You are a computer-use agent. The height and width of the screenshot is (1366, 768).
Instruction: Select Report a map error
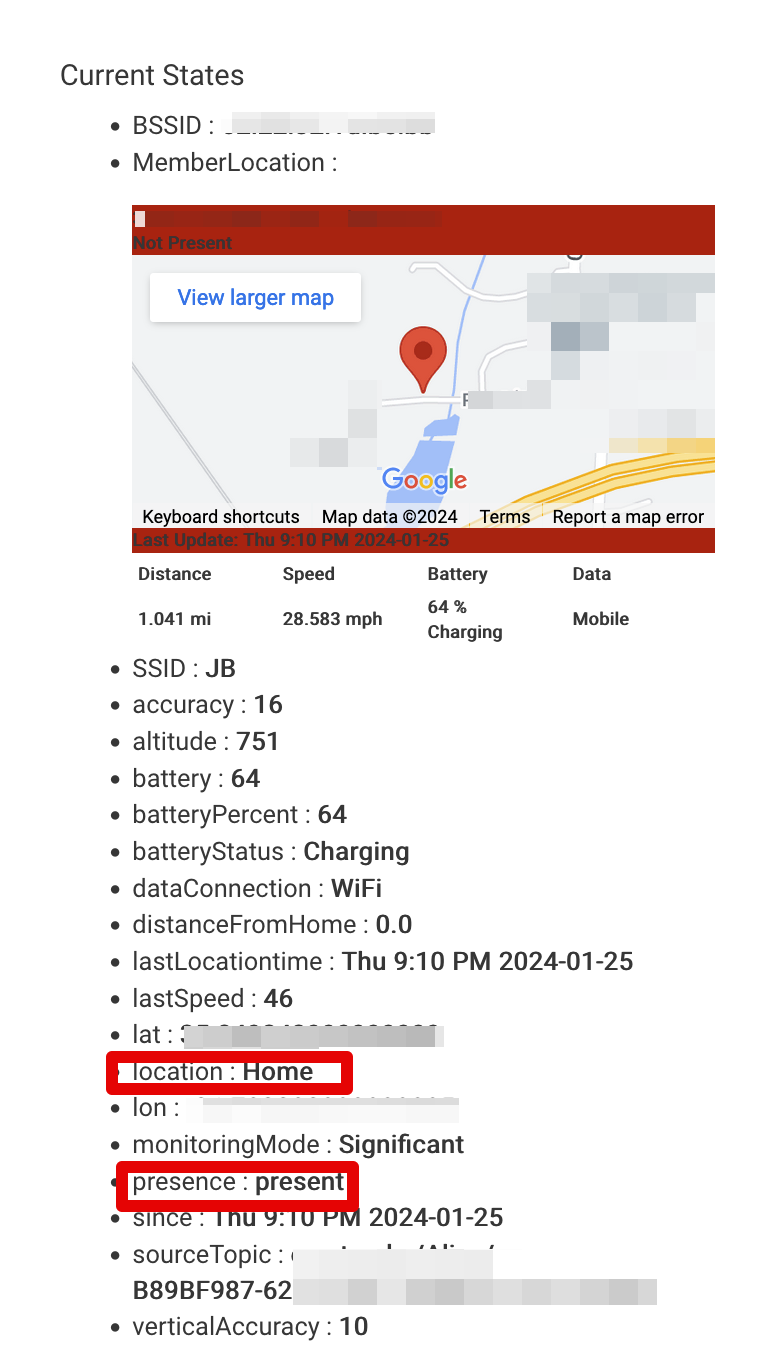628,517
